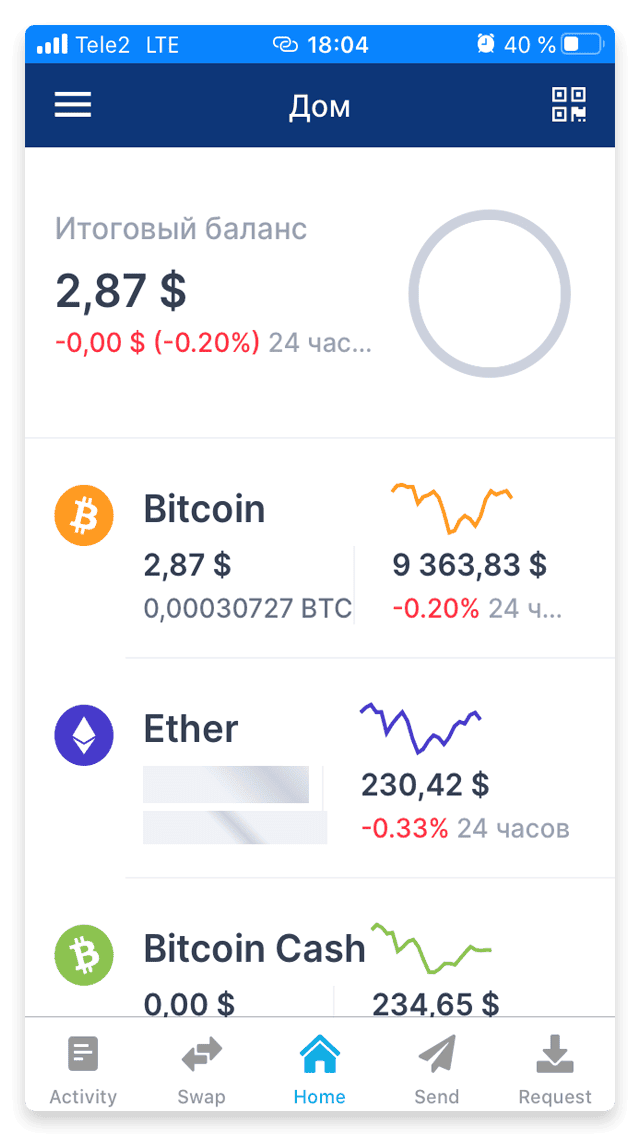Open the Request tab
The width and height of the screenshot is (640, 1136).
click(x=555, y=1069)
